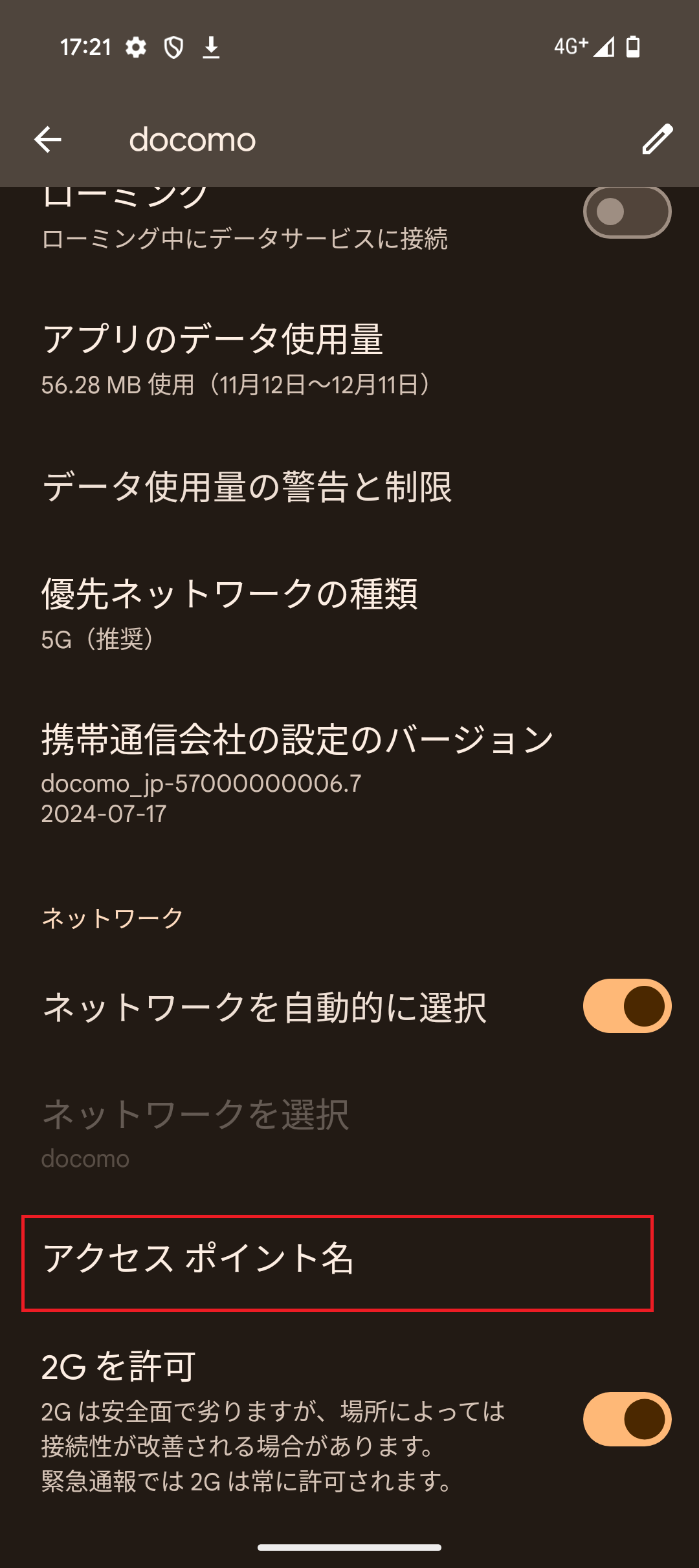
Task: Tap the docomo title in header
Action: click(x=192, y=139)
